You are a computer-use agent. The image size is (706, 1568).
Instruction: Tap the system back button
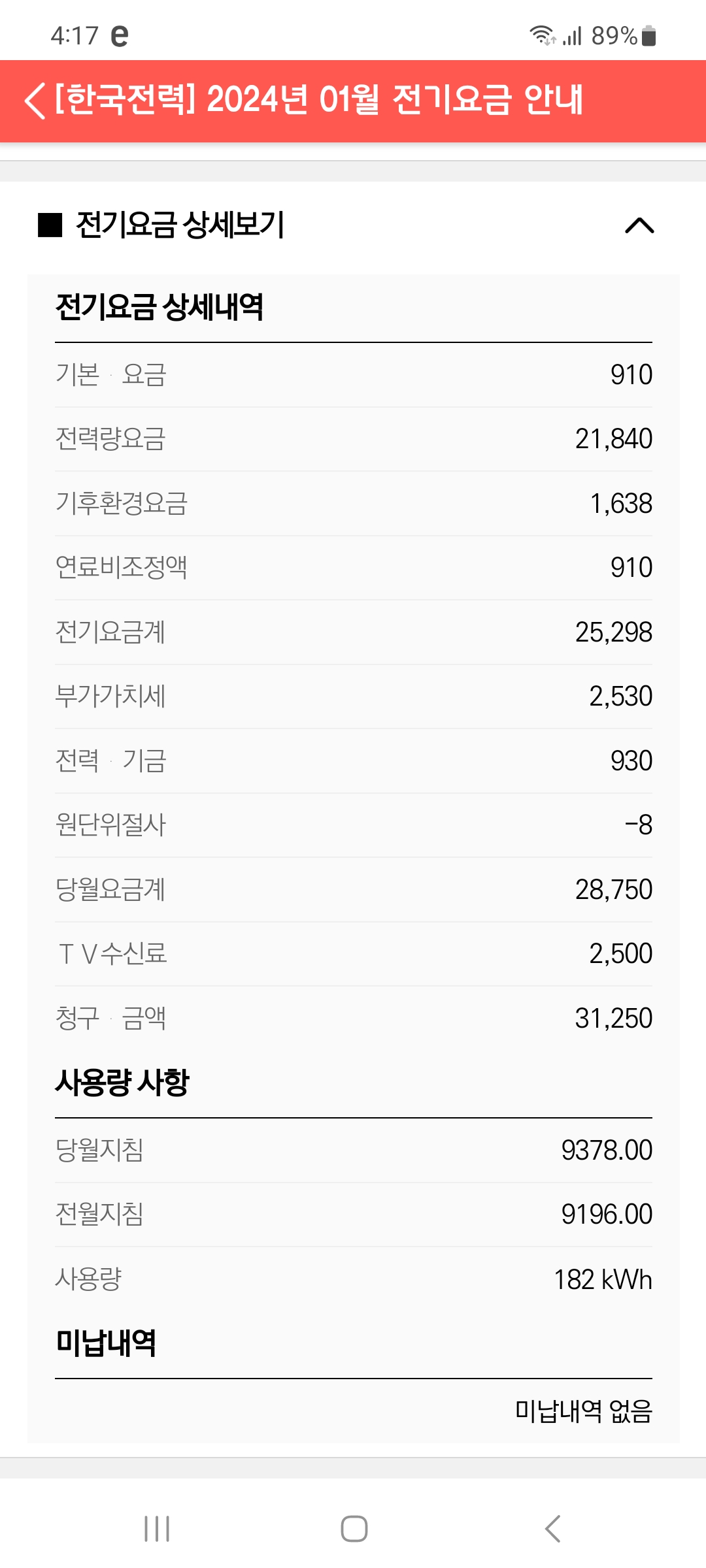click(552, 1529)
